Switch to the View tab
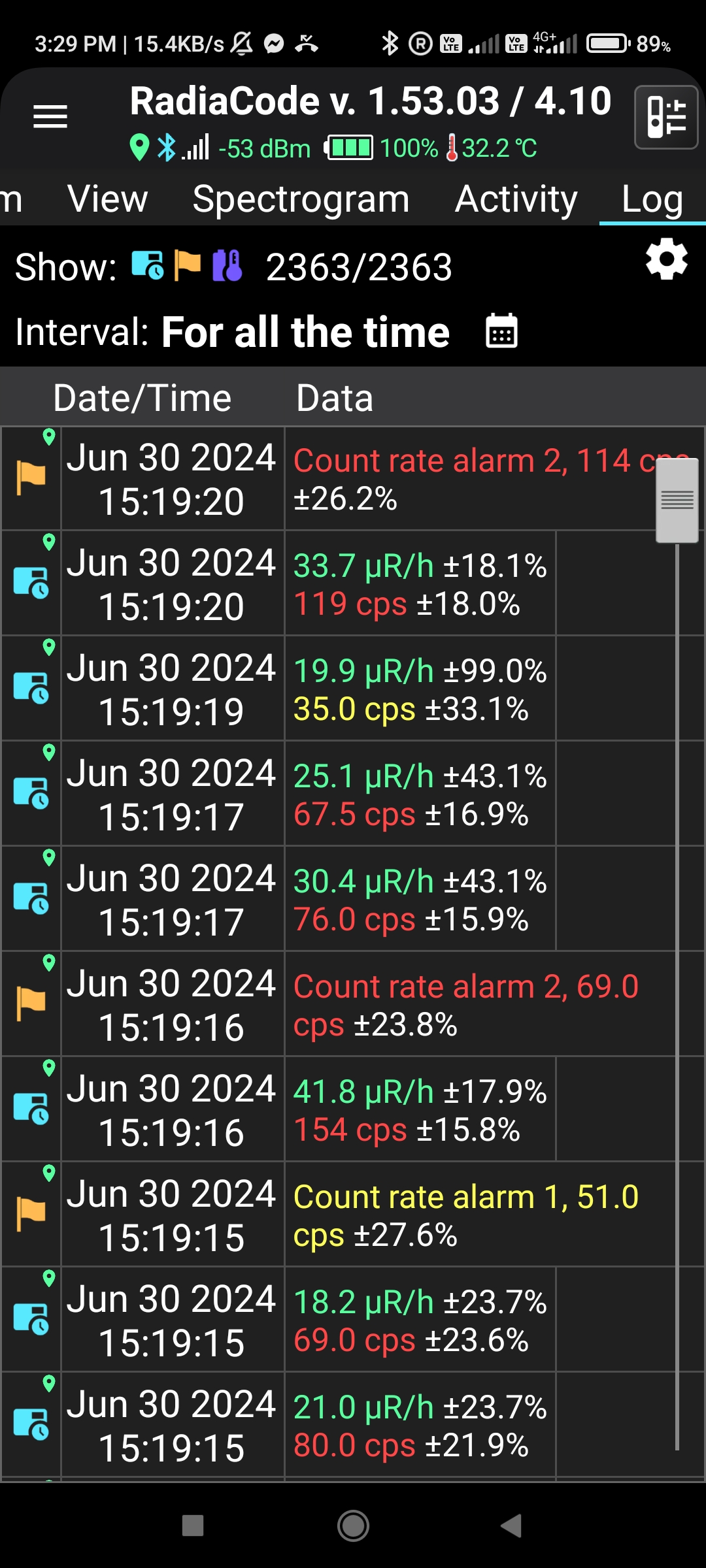The image size is (706, 1568). [x=108, y=199]
